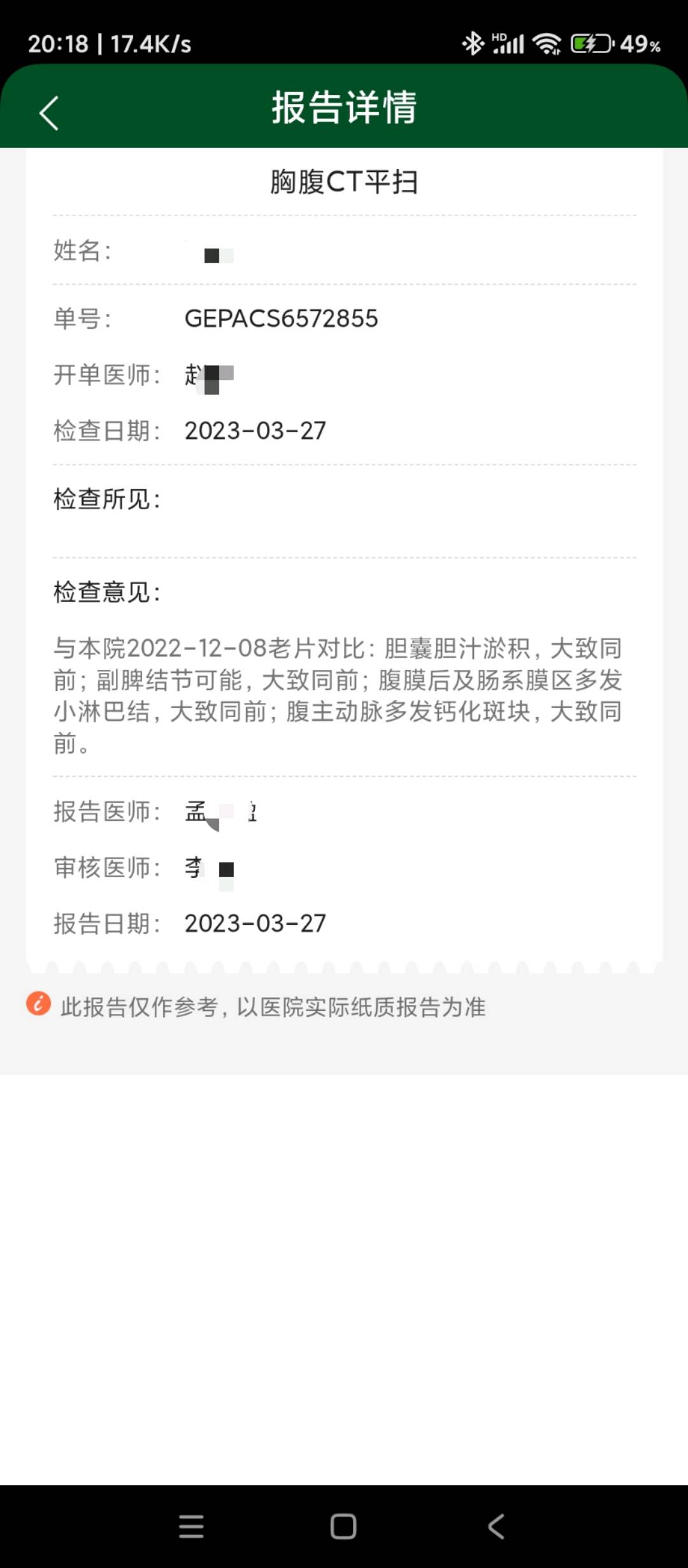Tap the report title 胸腹CT平扫
Image resolution: width=688 pixels, height=1568 pixels.
(344, 180)
